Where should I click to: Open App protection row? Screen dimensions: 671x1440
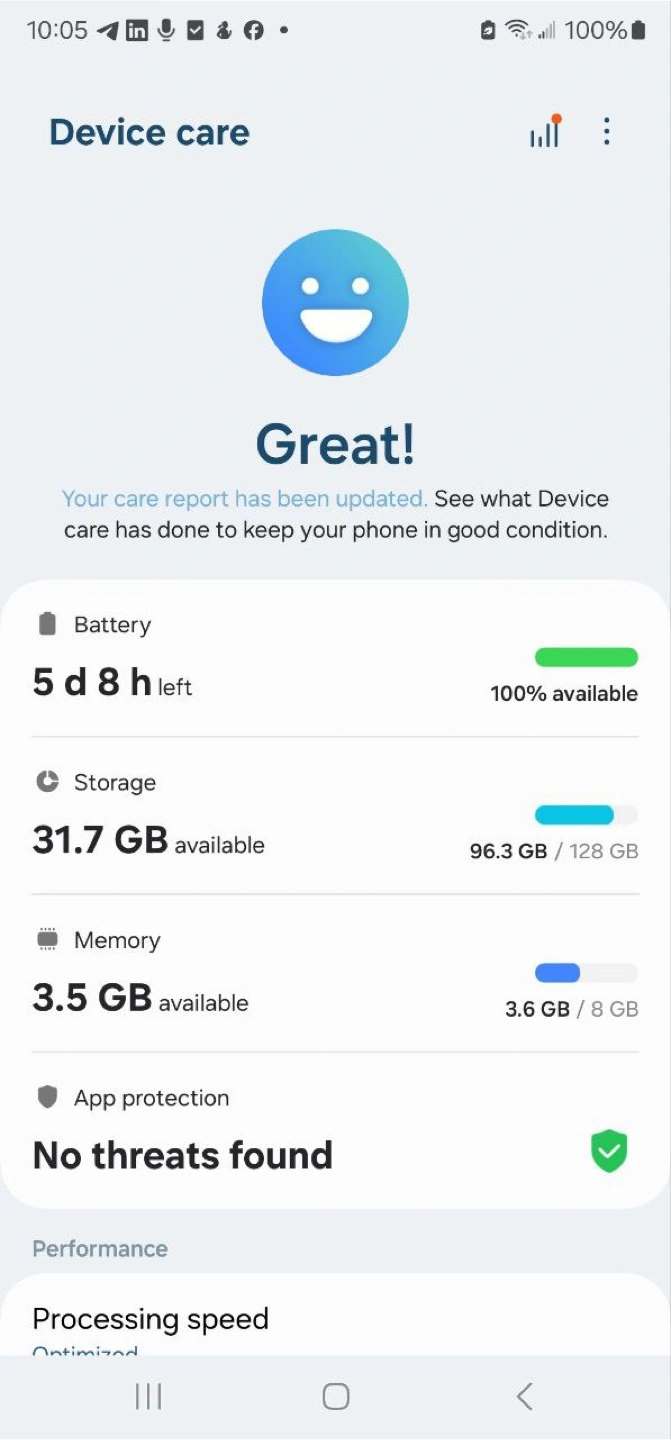tap(335, 1130)
